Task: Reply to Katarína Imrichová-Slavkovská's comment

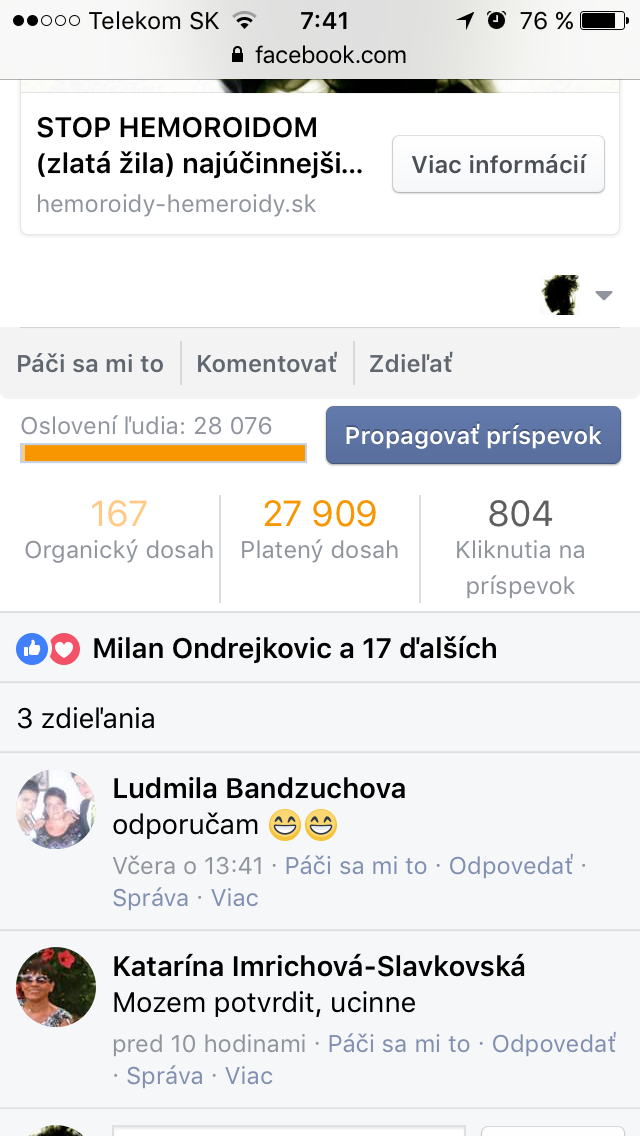Action: [x=553, y=1044]
